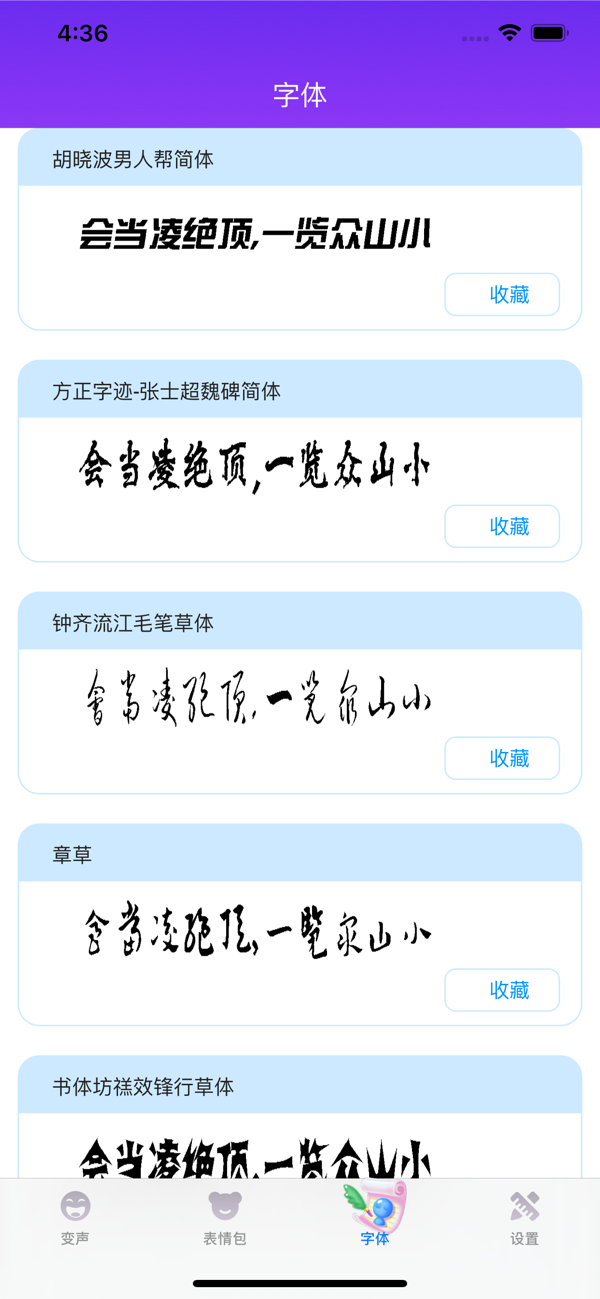Favorite the 方正字迹-张士超魏碑简体 font
The image size is (600, 1299).
tap(502, 526)
